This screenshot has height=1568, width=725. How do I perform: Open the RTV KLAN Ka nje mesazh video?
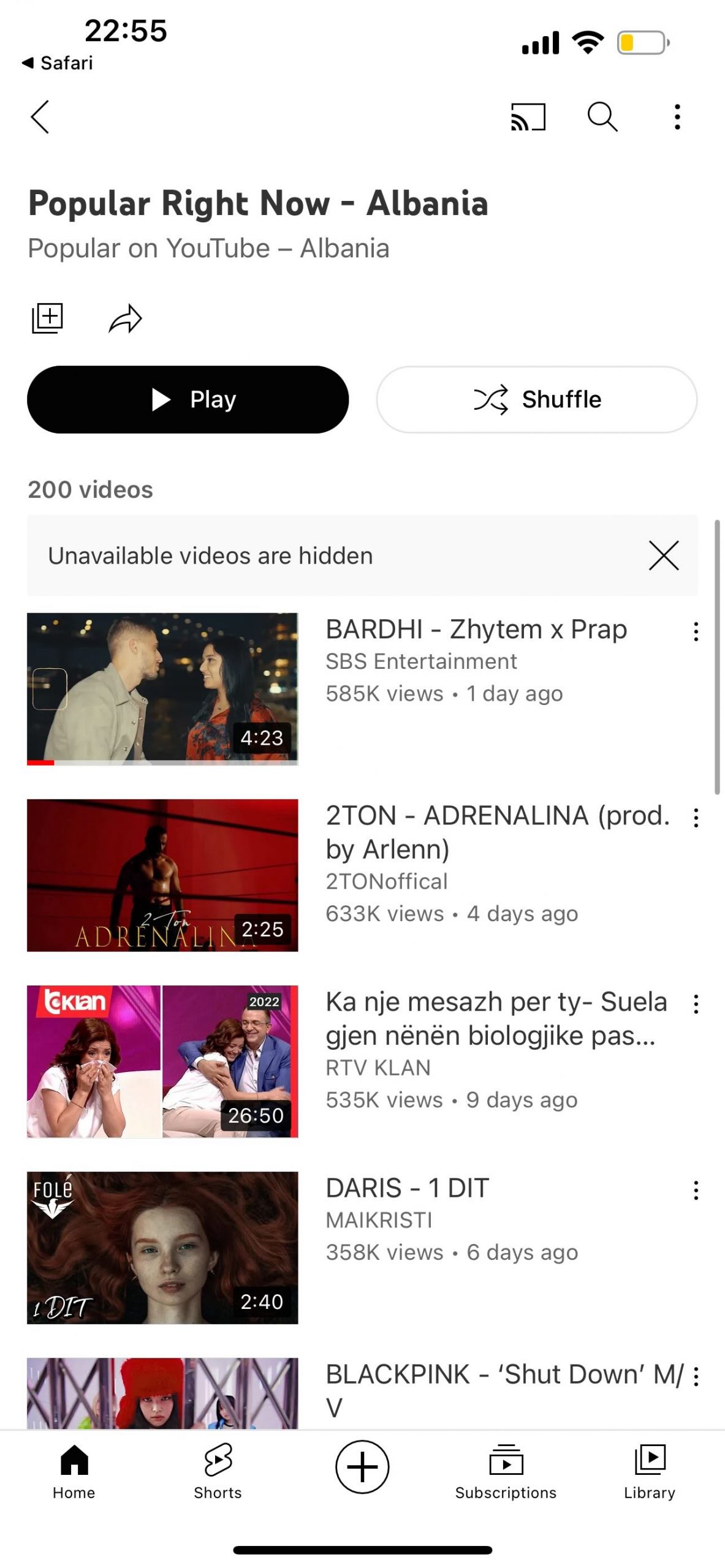162,1061
